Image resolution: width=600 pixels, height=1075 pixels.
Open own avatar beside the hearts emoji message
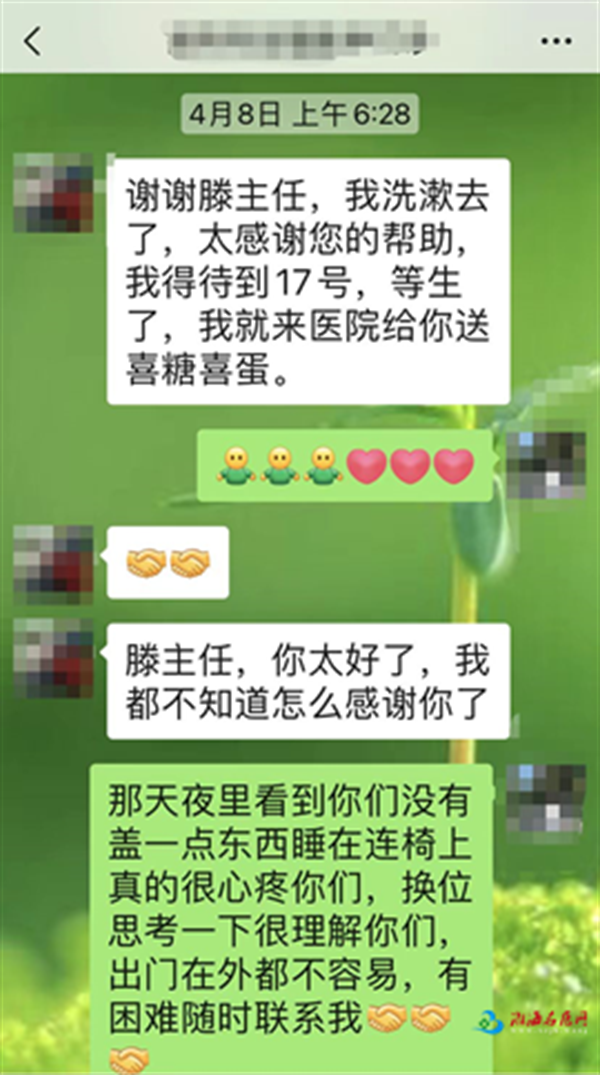pyautogui.click(x=545, y=465)
